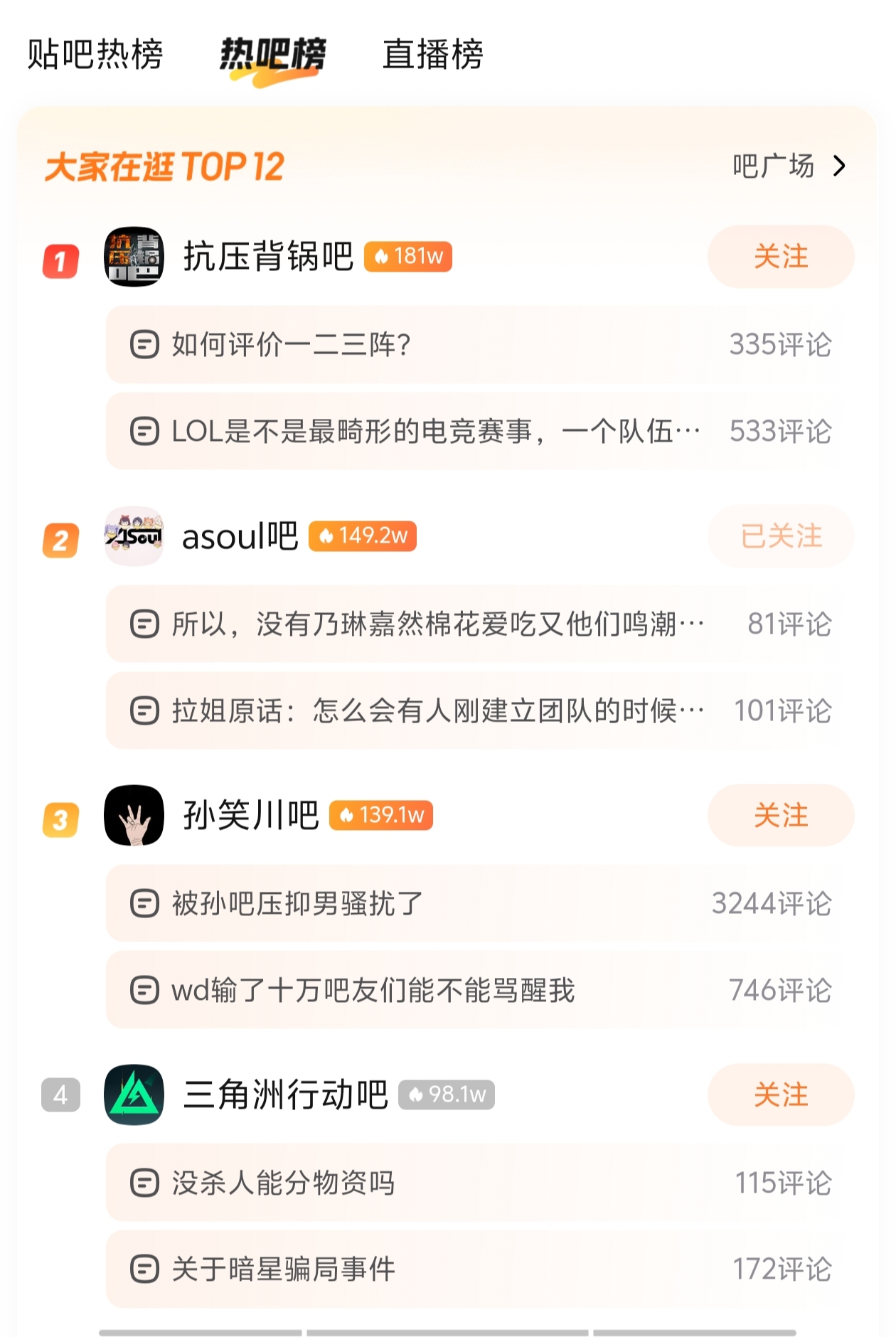This screenshot has width=896, height=1337.
Task: Open post 没杀人能分物资吗
Action: 283,1183
